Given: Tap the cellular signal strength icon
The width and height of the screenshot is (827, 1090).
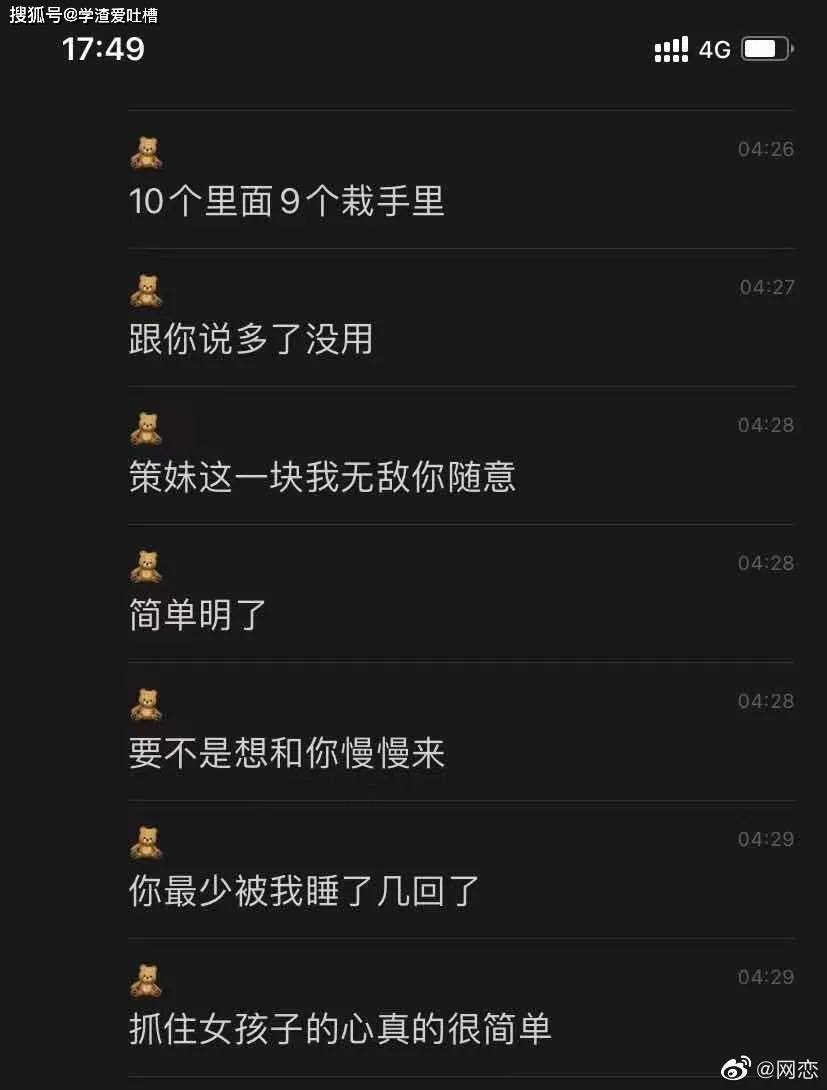Looking at the screenshot, I should pyautogui.click(x=669, y=48).
